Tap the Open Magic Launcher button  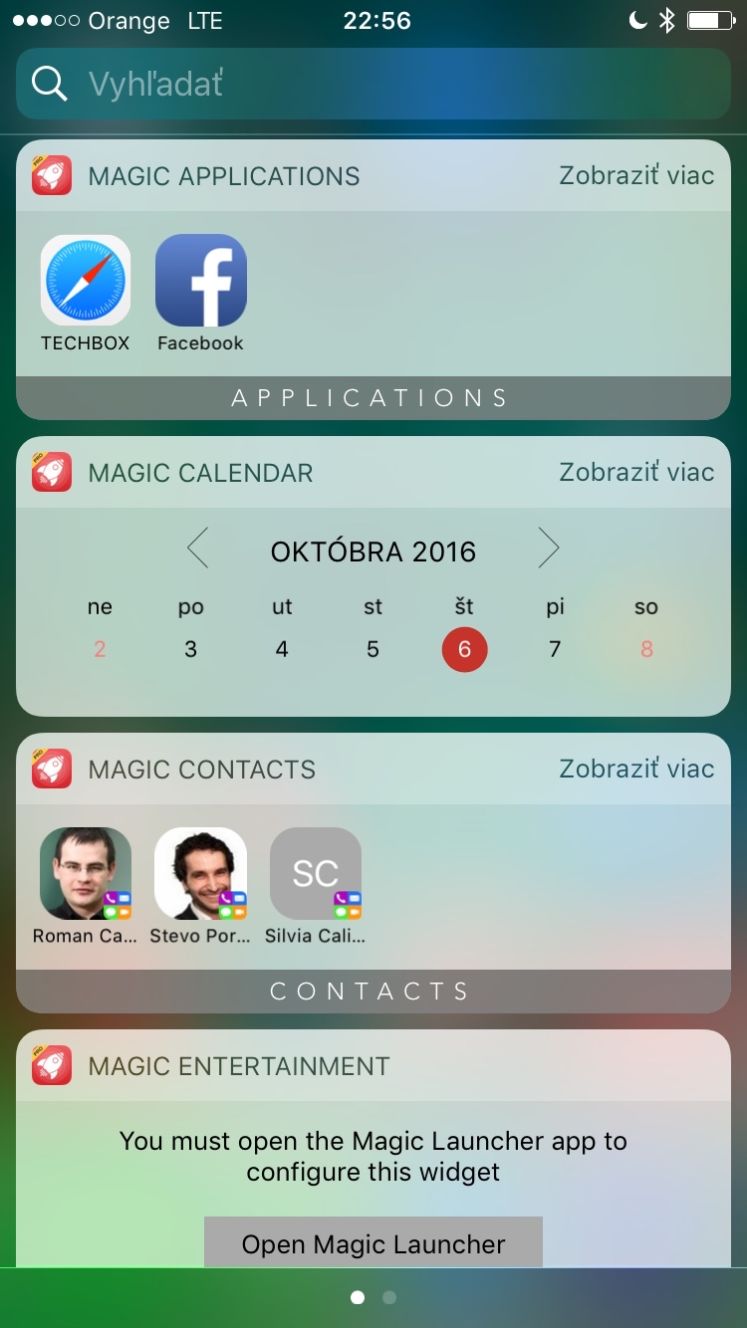tap(373, 1243)
